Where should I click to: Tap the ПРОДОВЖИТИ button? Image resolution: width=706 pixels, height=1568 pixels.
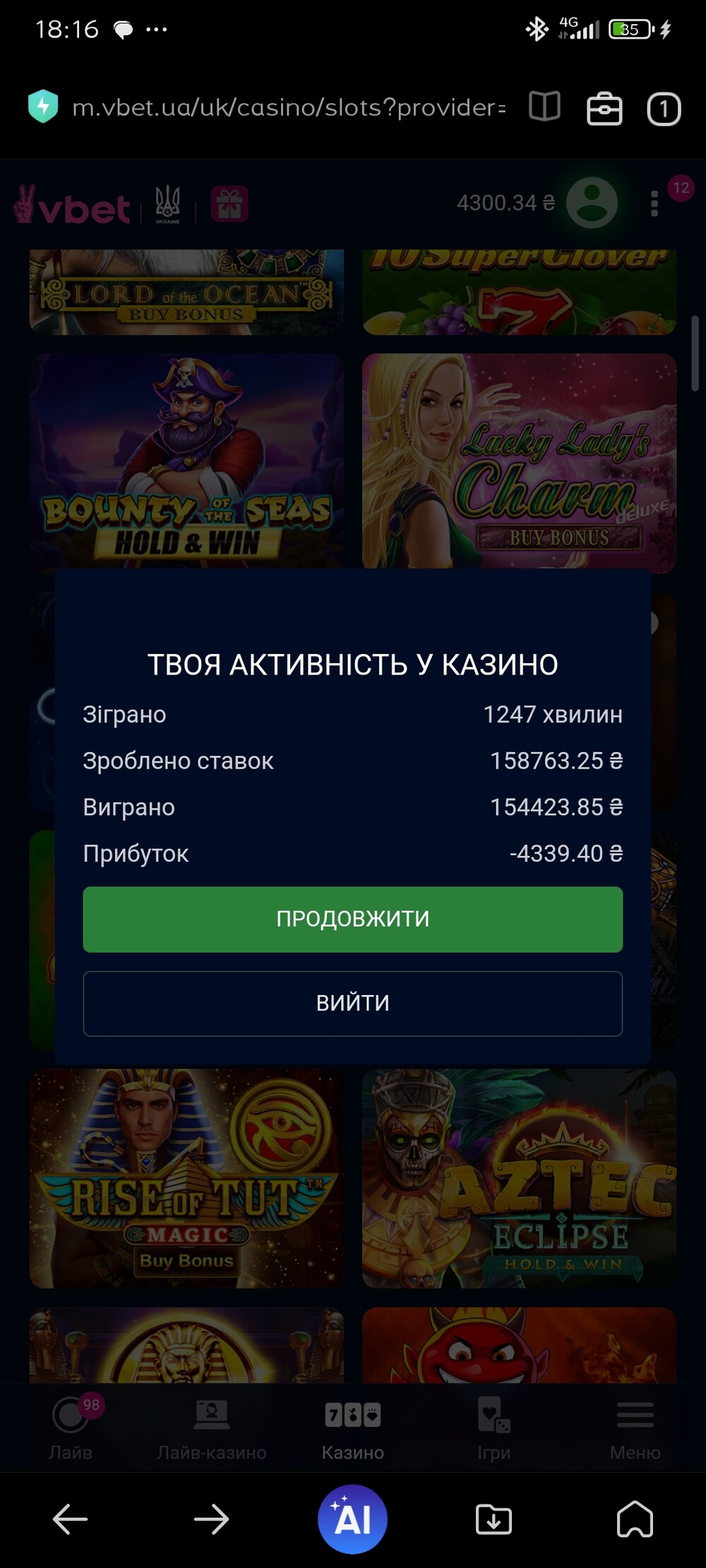tap(352, 919)
